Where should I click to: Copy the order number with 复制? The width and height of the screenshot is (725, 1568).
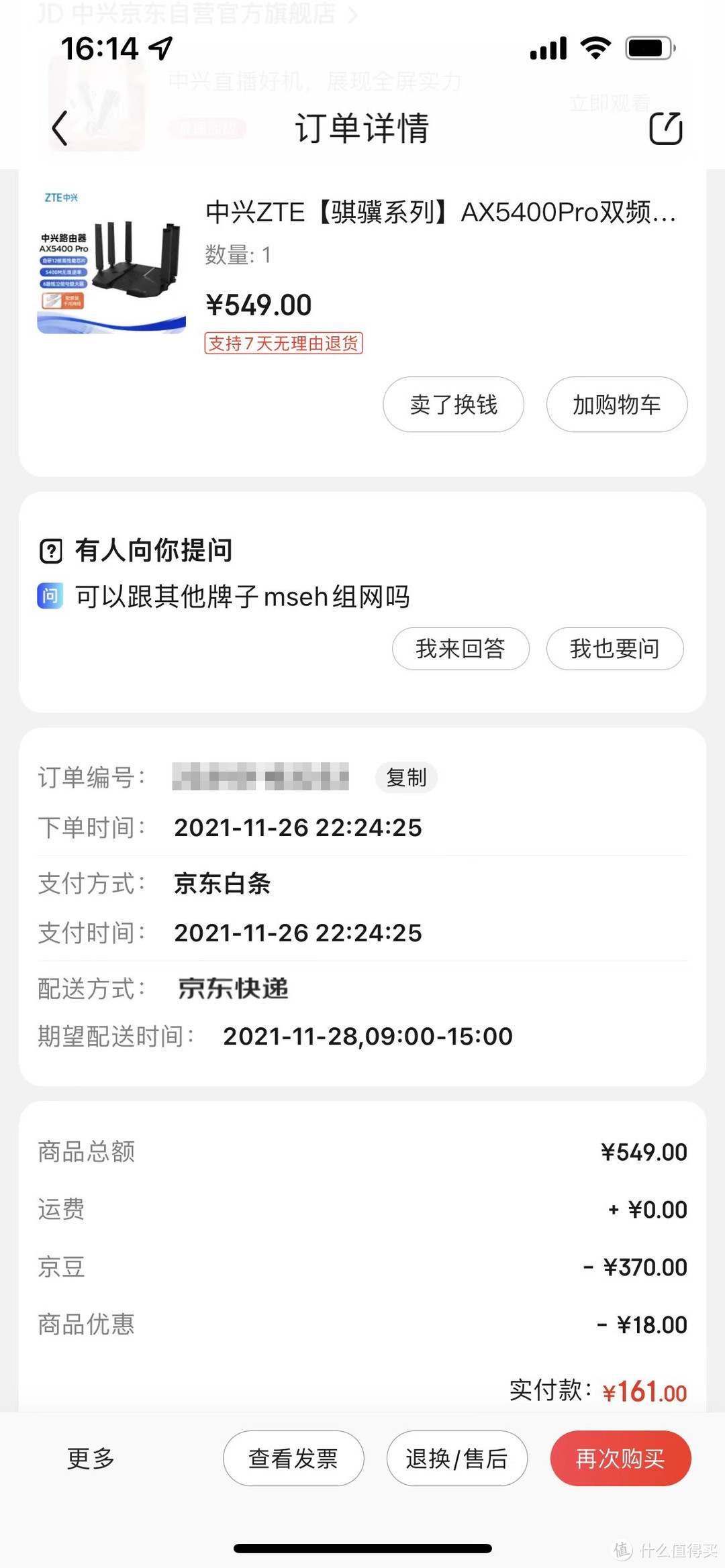(x=405, y=777)
